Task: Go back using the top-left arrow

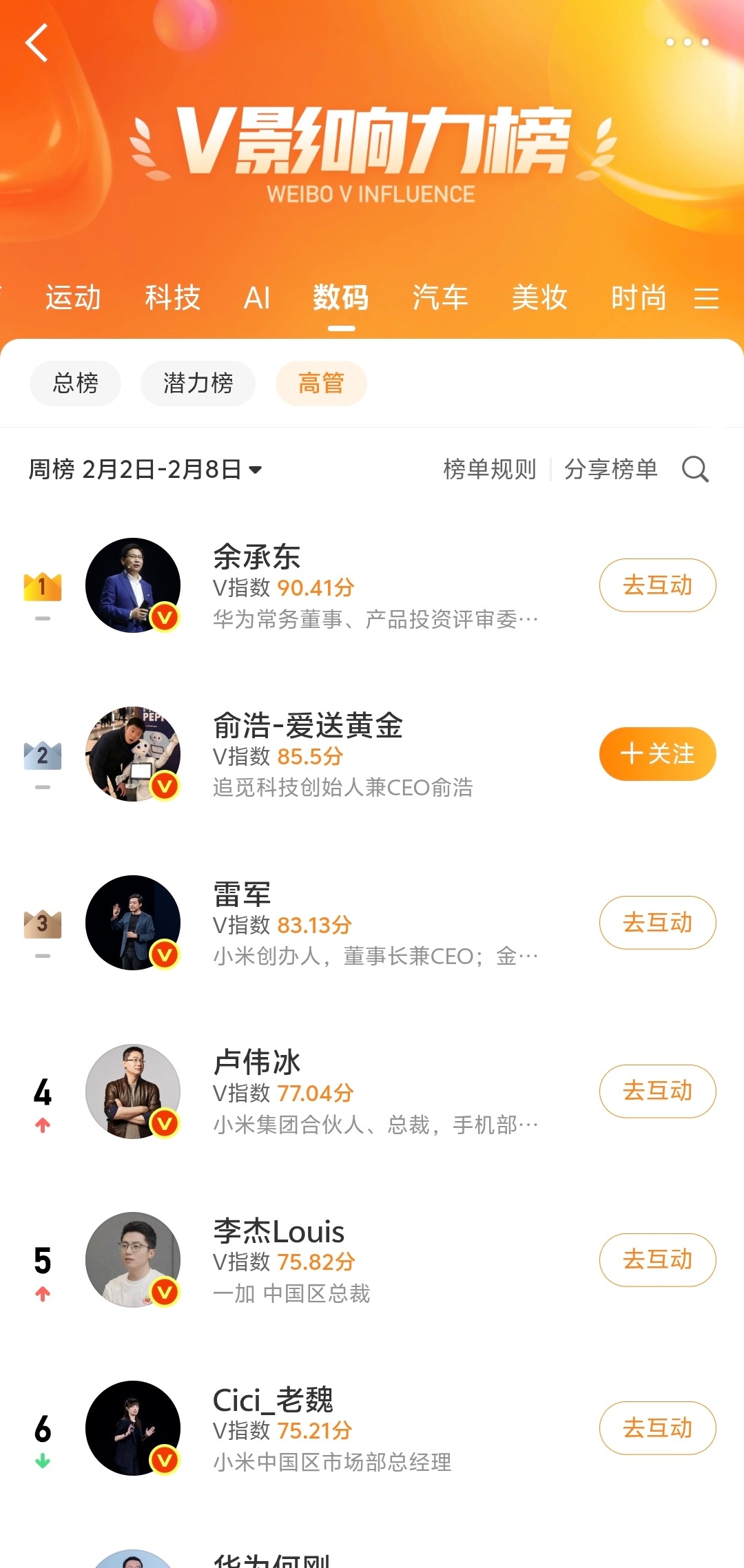Action: [x=37, y=43]
